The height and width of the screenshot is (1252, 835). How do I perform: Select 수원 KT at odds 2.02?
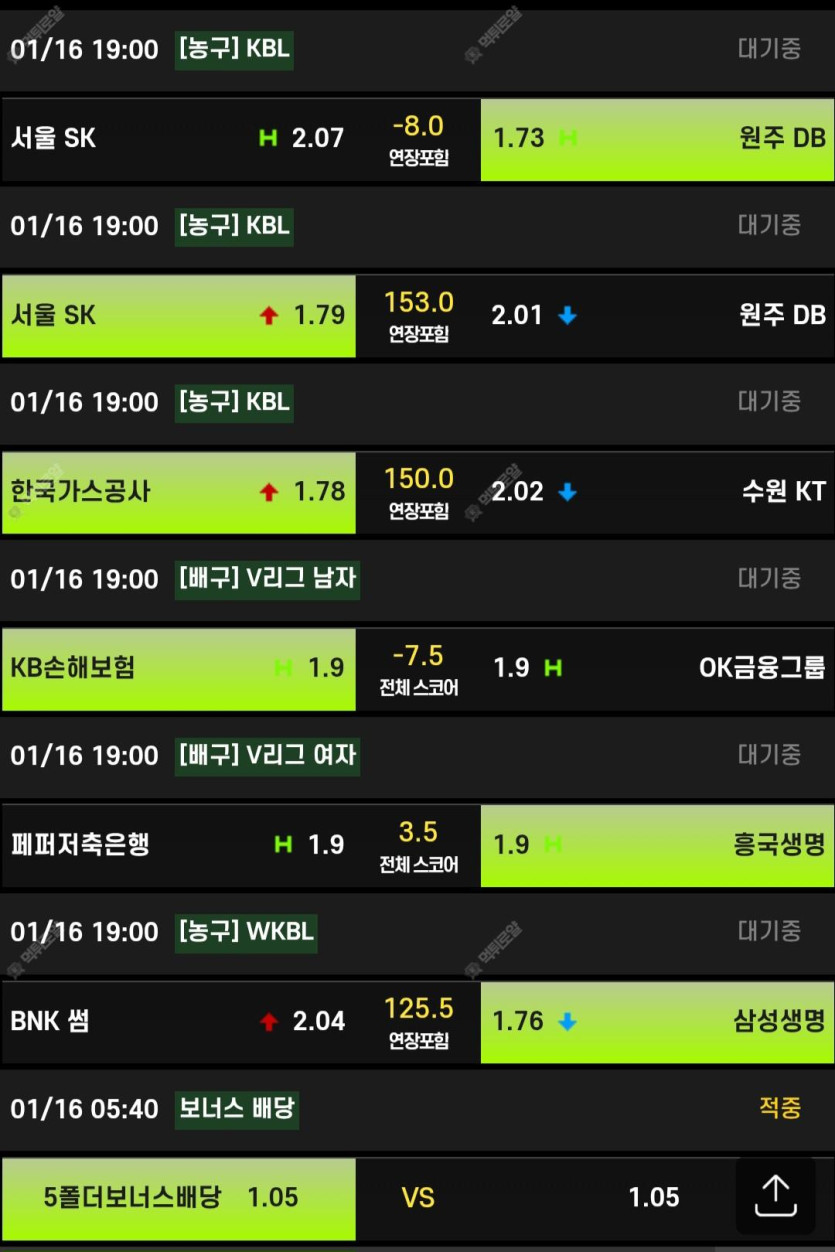click(657, 492)
